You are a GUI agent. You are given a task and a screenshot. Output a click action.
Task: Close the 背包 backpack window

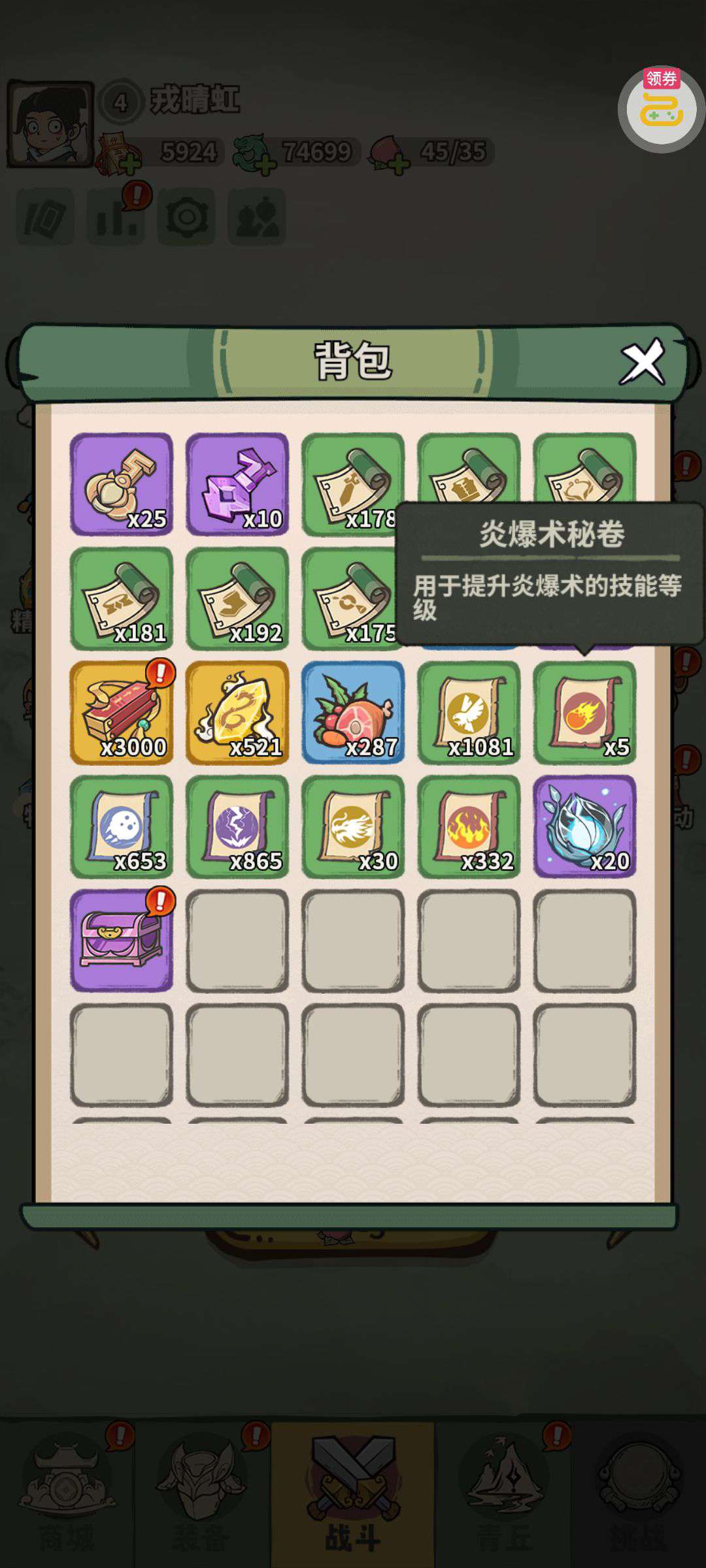click(x=642, y=361)
